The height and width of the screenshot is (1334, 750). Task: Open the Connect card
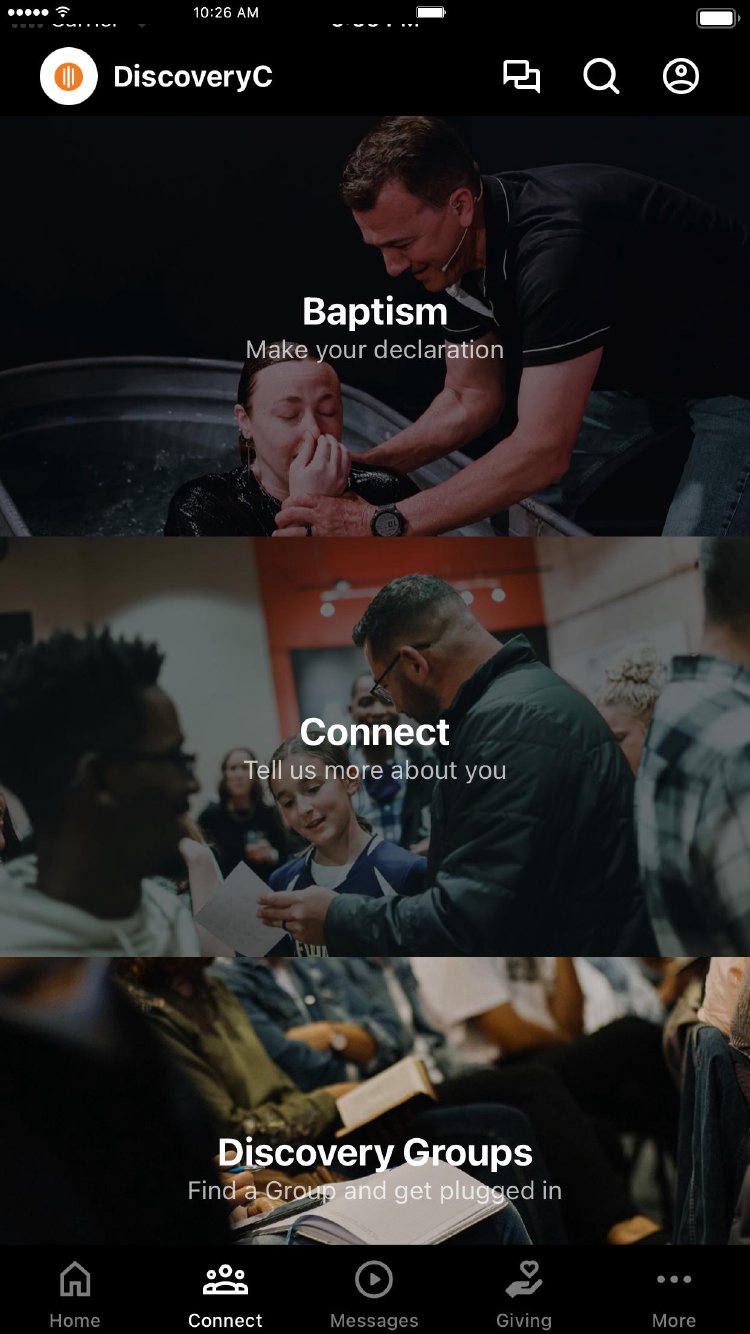pyautogui.click(x=375, y=747)
